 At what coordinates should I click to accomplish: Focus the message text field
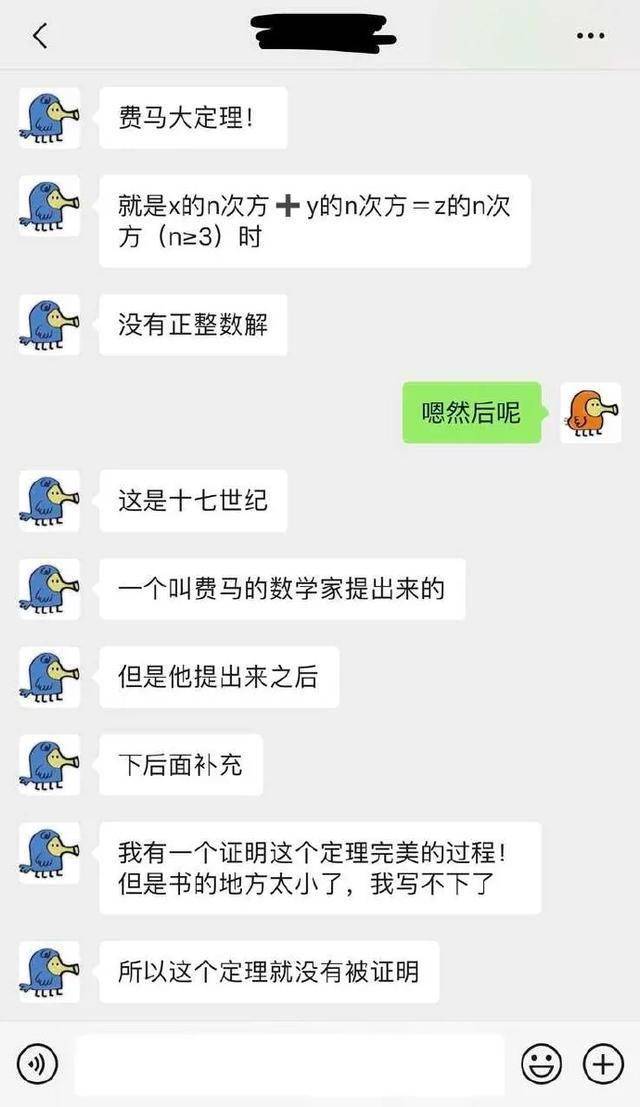[289, 1064]
